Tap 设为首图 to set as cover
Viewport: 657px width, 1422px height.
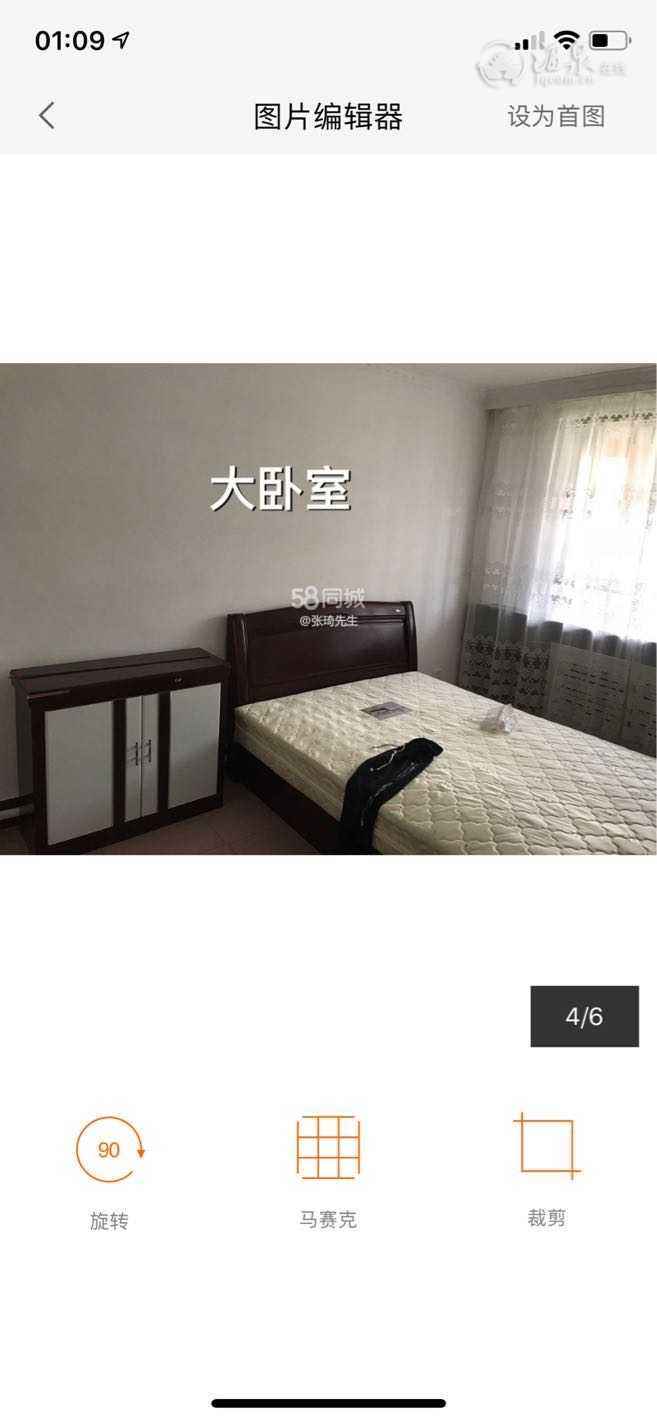click(x=556, y=116)
